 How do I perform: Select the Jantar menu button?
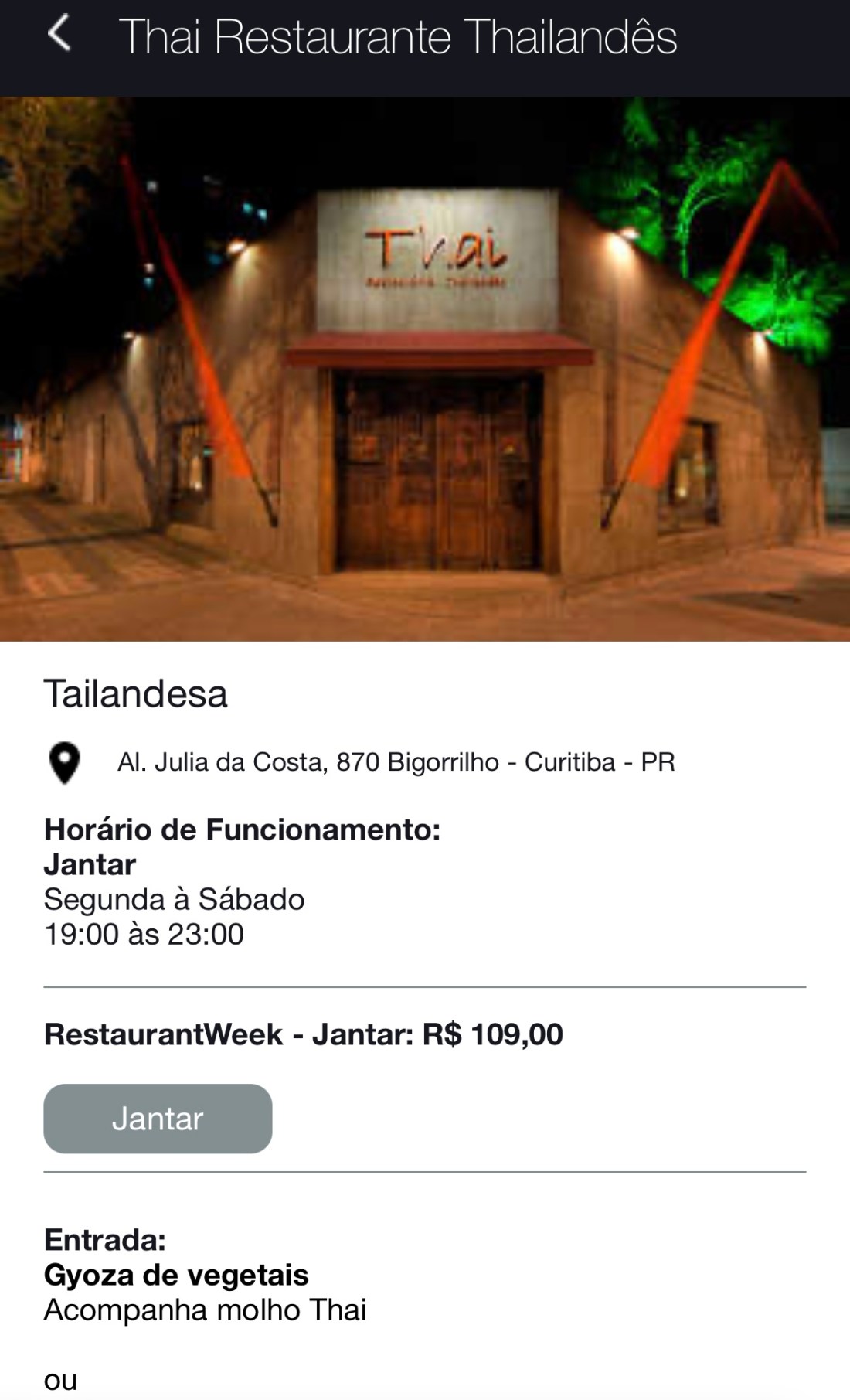(x=158, y=1119)
